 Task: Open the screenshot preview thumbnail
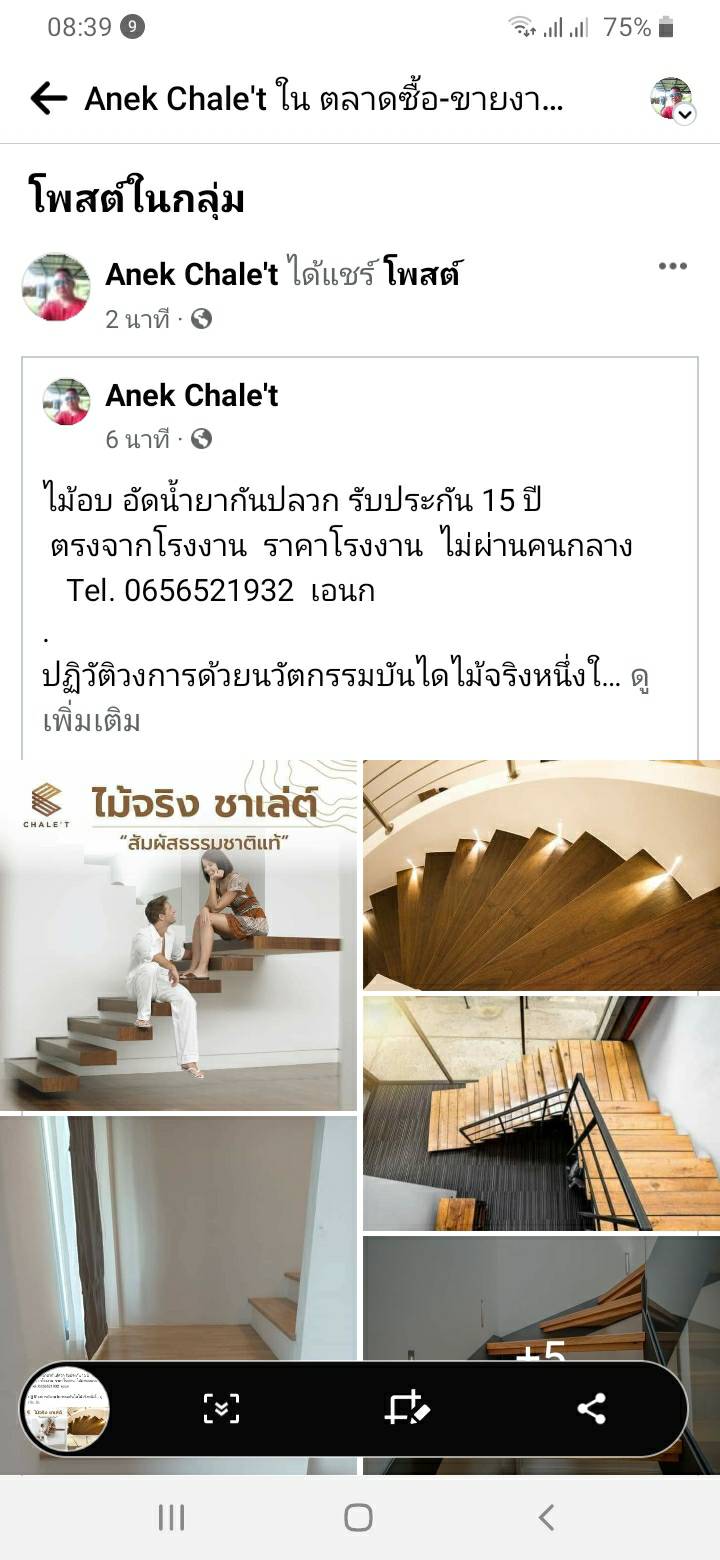pyautogui.click(x=67, y=1409)
